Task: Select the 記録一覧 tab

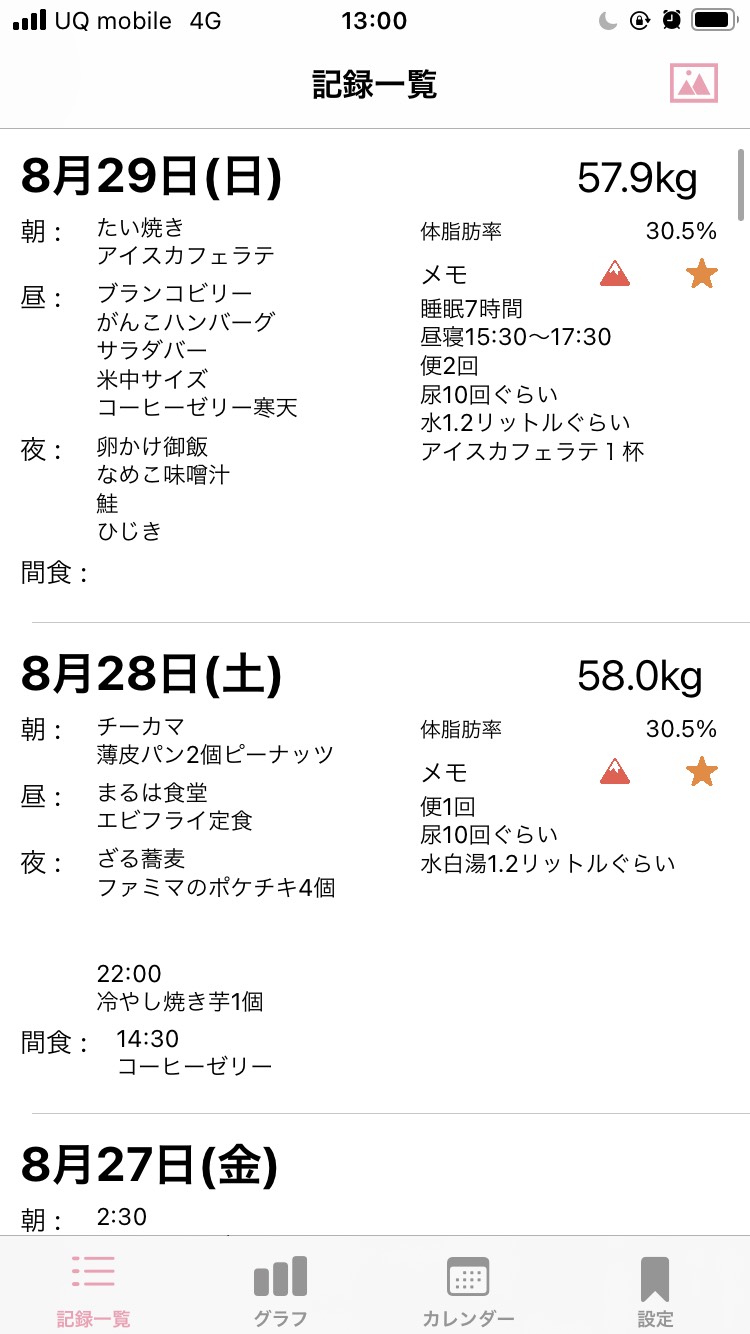Action: tap(93, 1290)
